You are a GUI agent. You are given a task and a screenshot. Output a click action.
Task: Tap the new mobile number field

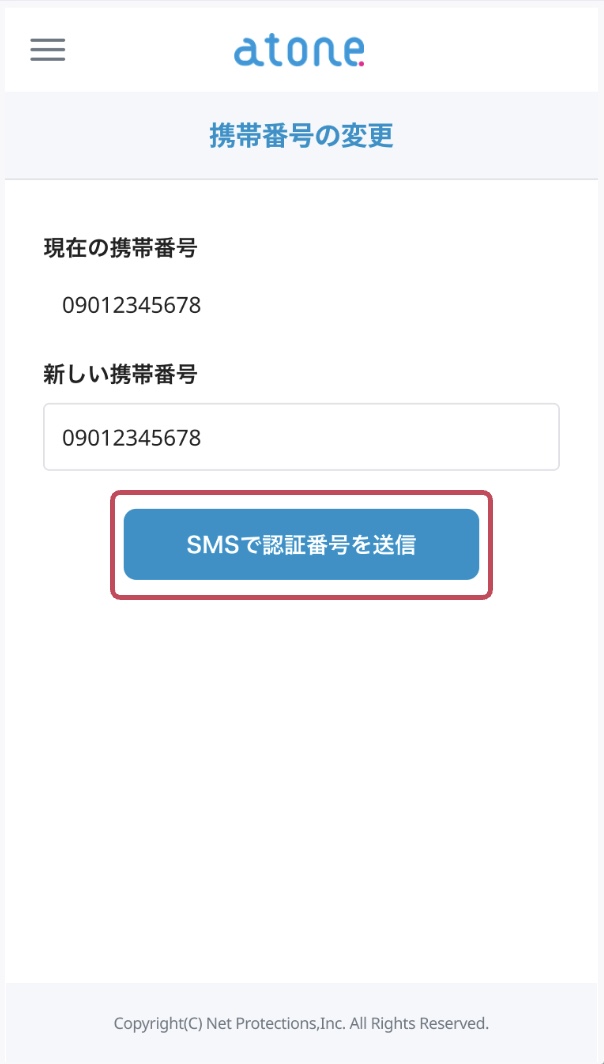301,437
